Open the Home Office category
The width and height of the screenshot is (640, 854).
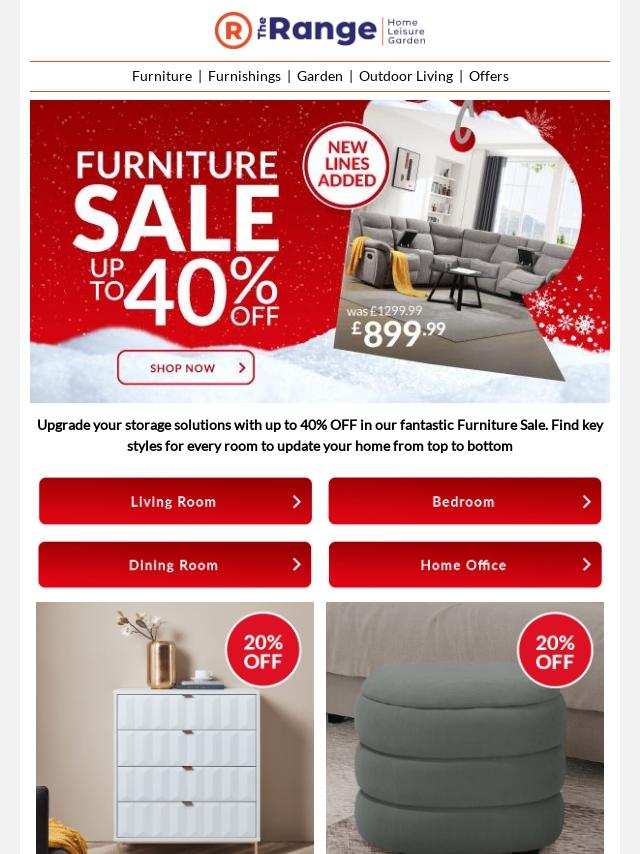(465, 565)
